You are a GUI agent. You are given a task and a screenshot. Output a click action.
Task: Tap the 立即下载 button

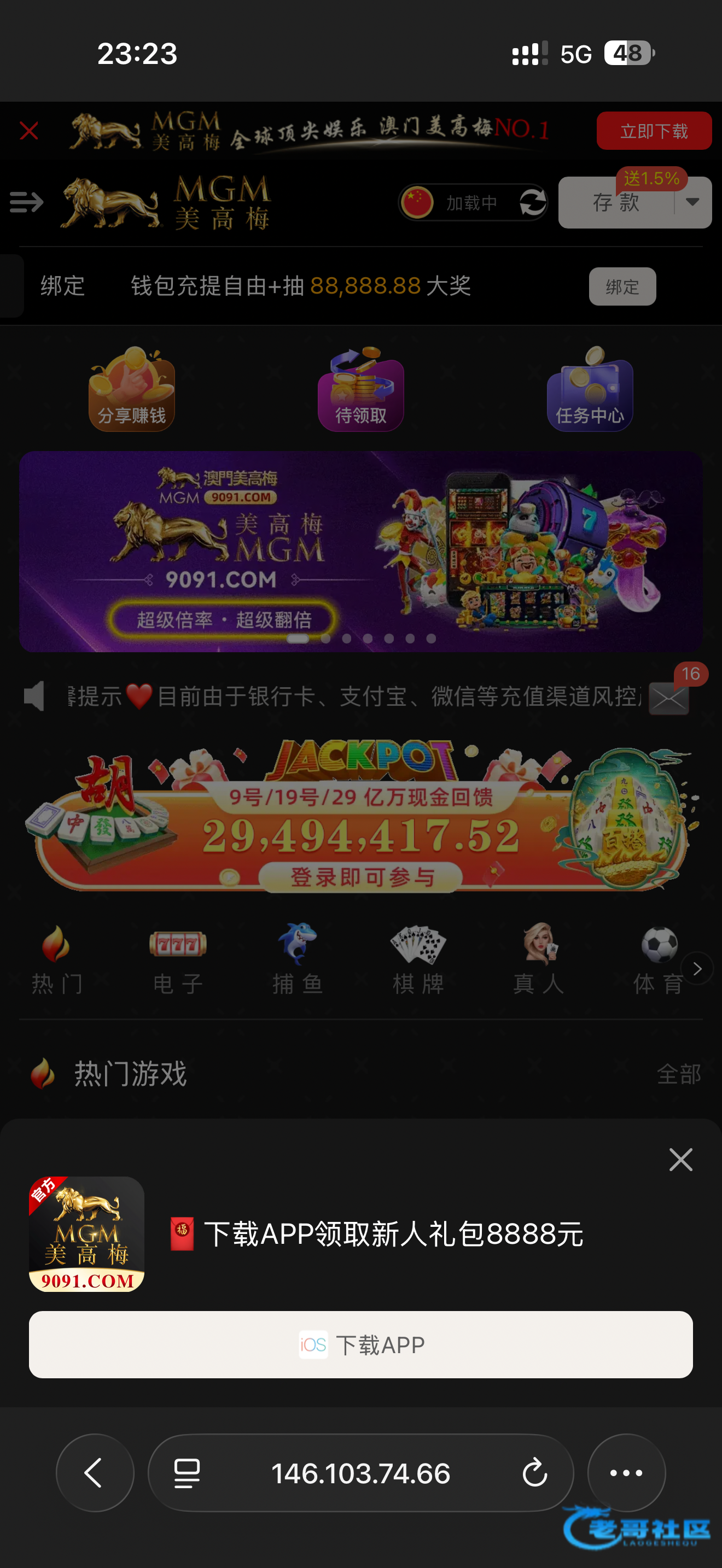(x=653, y=131)
